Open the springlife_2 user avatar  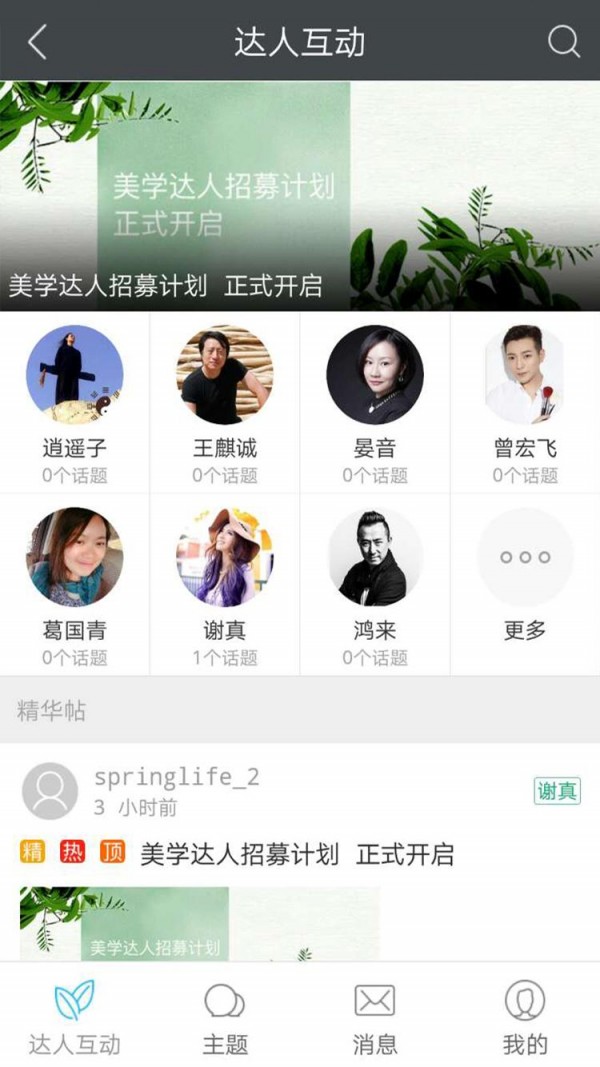click(50, 791)
